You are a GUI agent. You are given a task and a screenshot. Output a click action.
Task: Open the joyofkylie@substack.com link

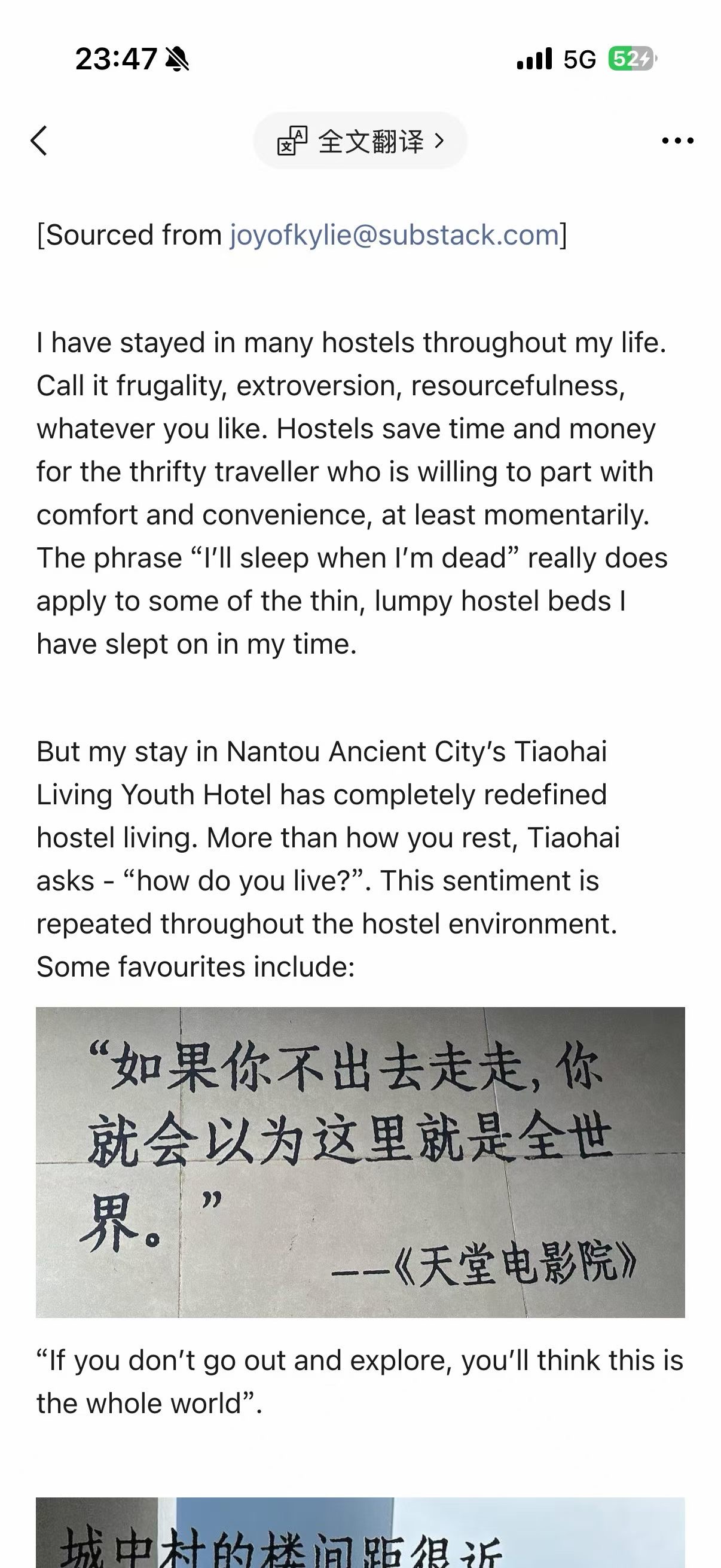click(394, 235)
